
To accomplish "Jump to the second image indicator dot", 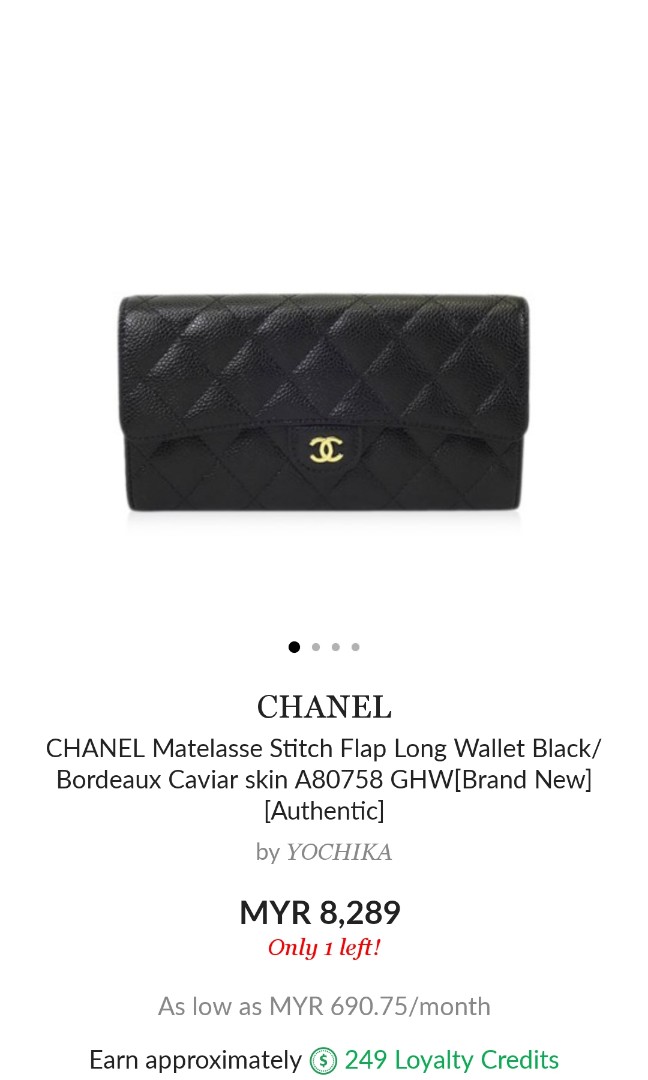I will tap(316, 647).
